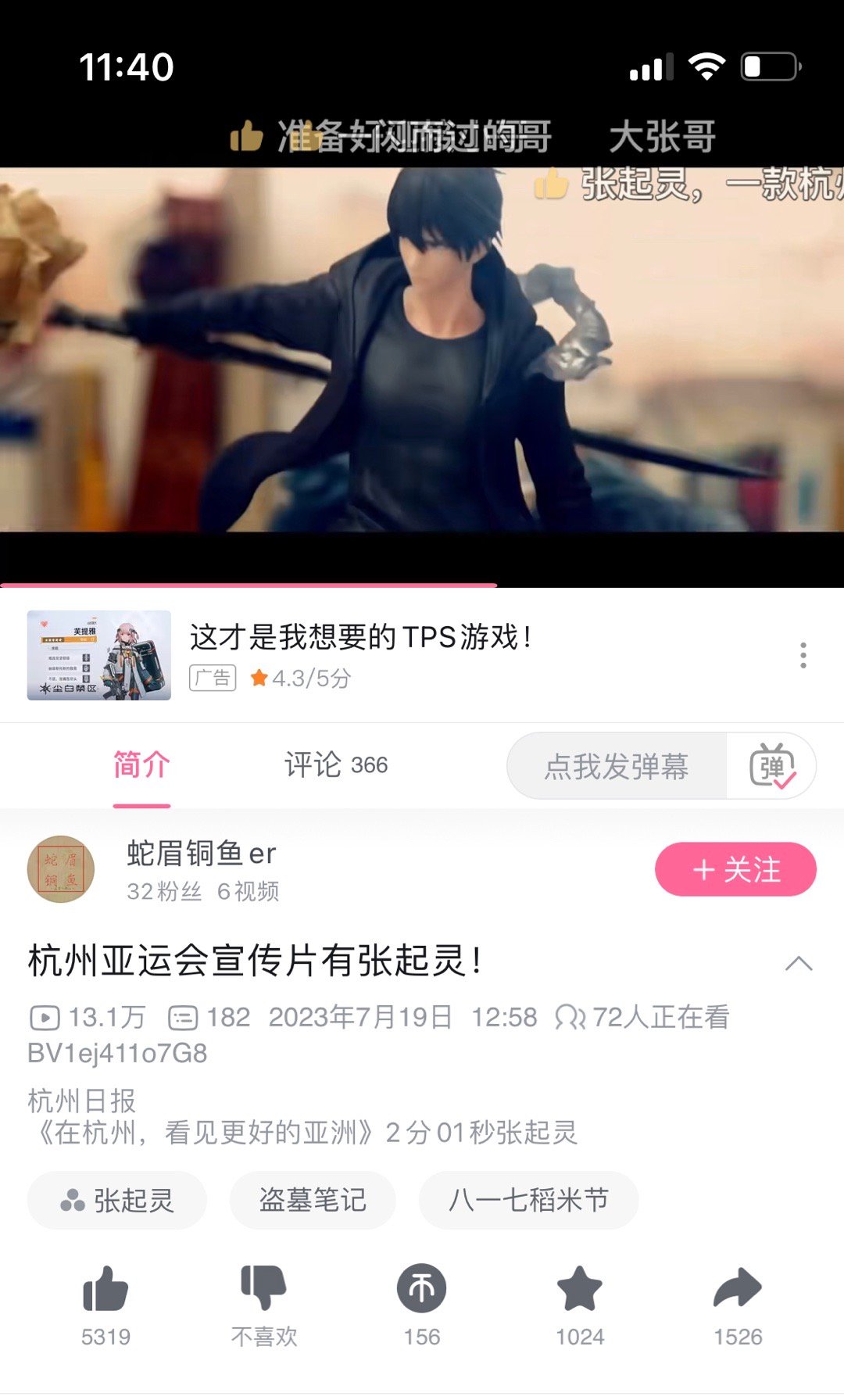Open the TPS游戏 ad card
The image size is (844, 1400).
click(x=359, y=655)
